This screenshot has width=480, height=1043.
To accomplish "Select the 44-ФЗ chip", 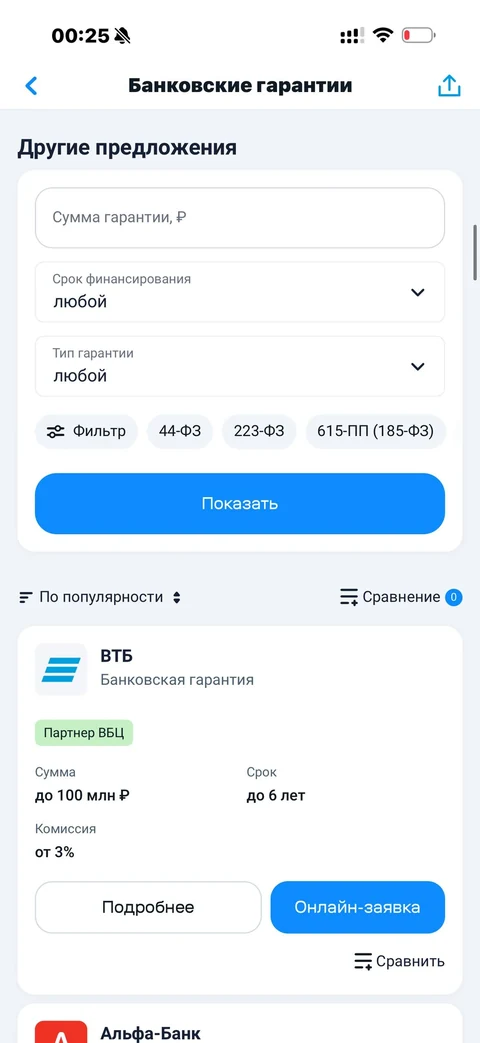I will pyautogui.click(x=180, y=432).
